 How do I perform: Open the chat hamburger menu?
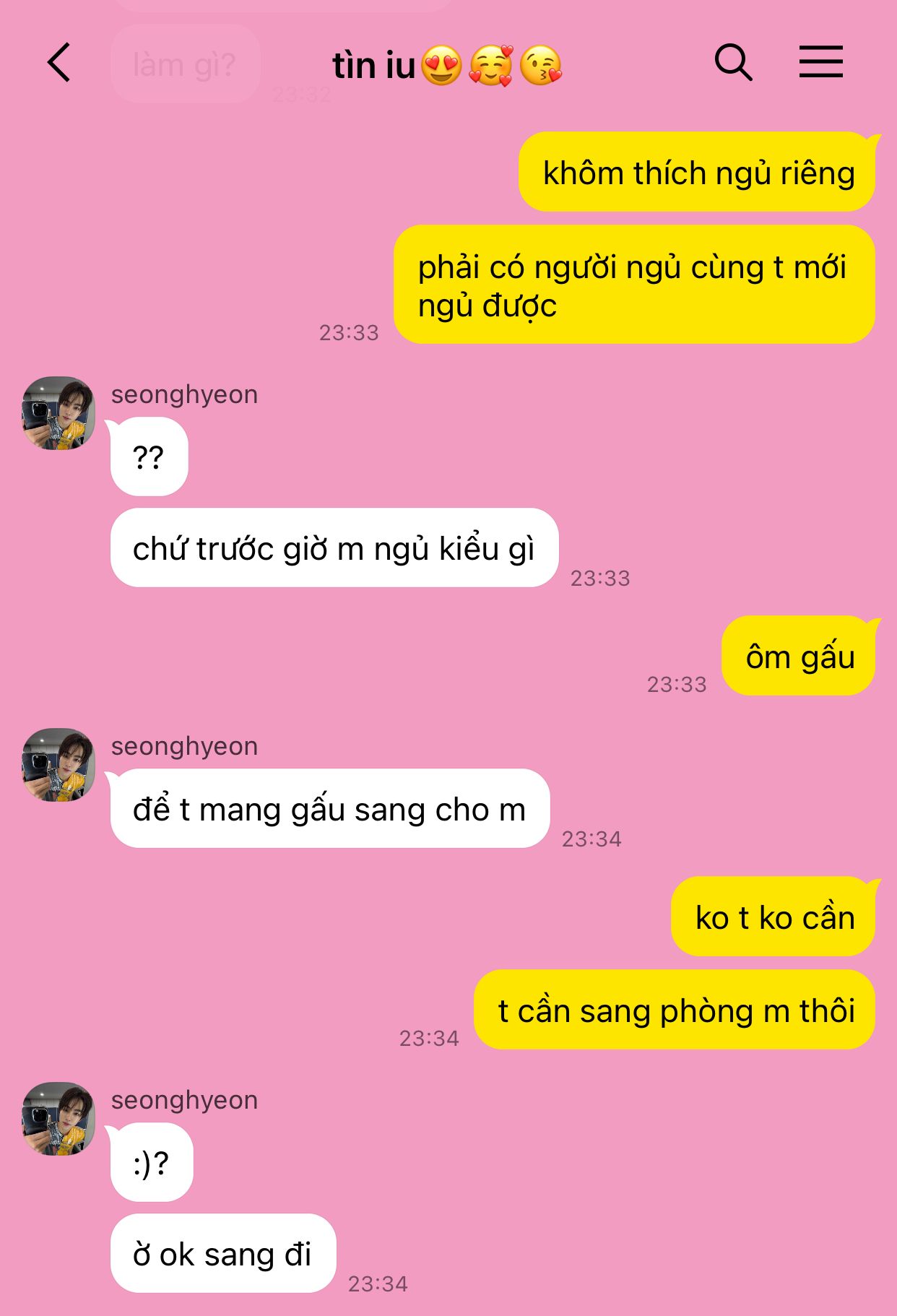click(x=820, y=62)
